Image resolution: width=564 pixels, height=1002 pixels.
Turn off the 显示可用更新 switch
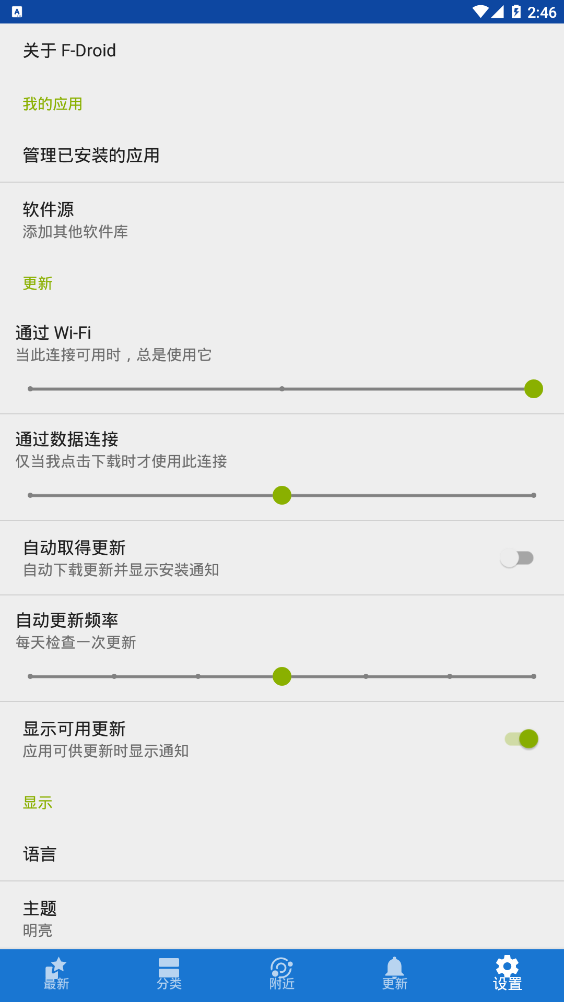[521, 739]
